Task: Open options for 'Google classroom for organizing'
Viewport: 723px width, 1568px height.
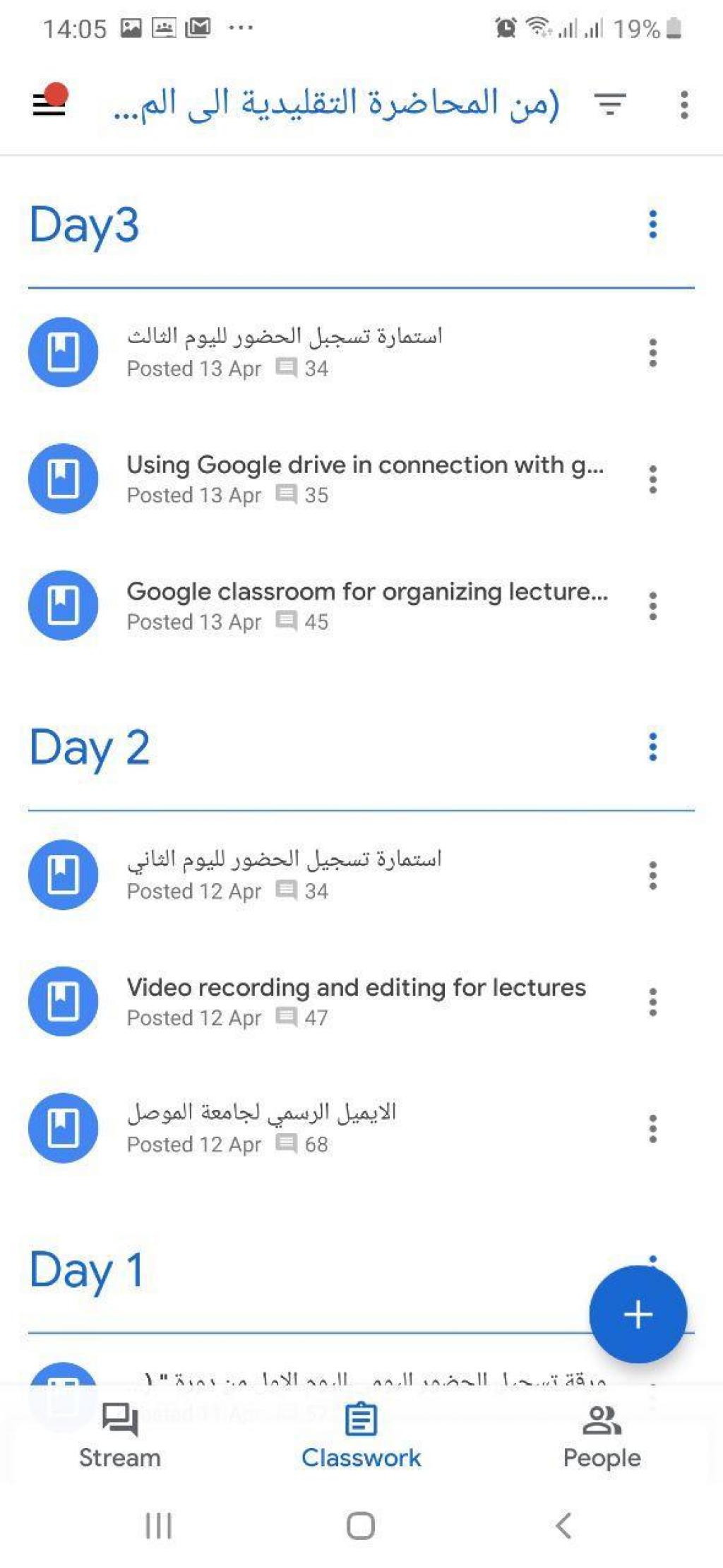Action: tap(652, 606)
